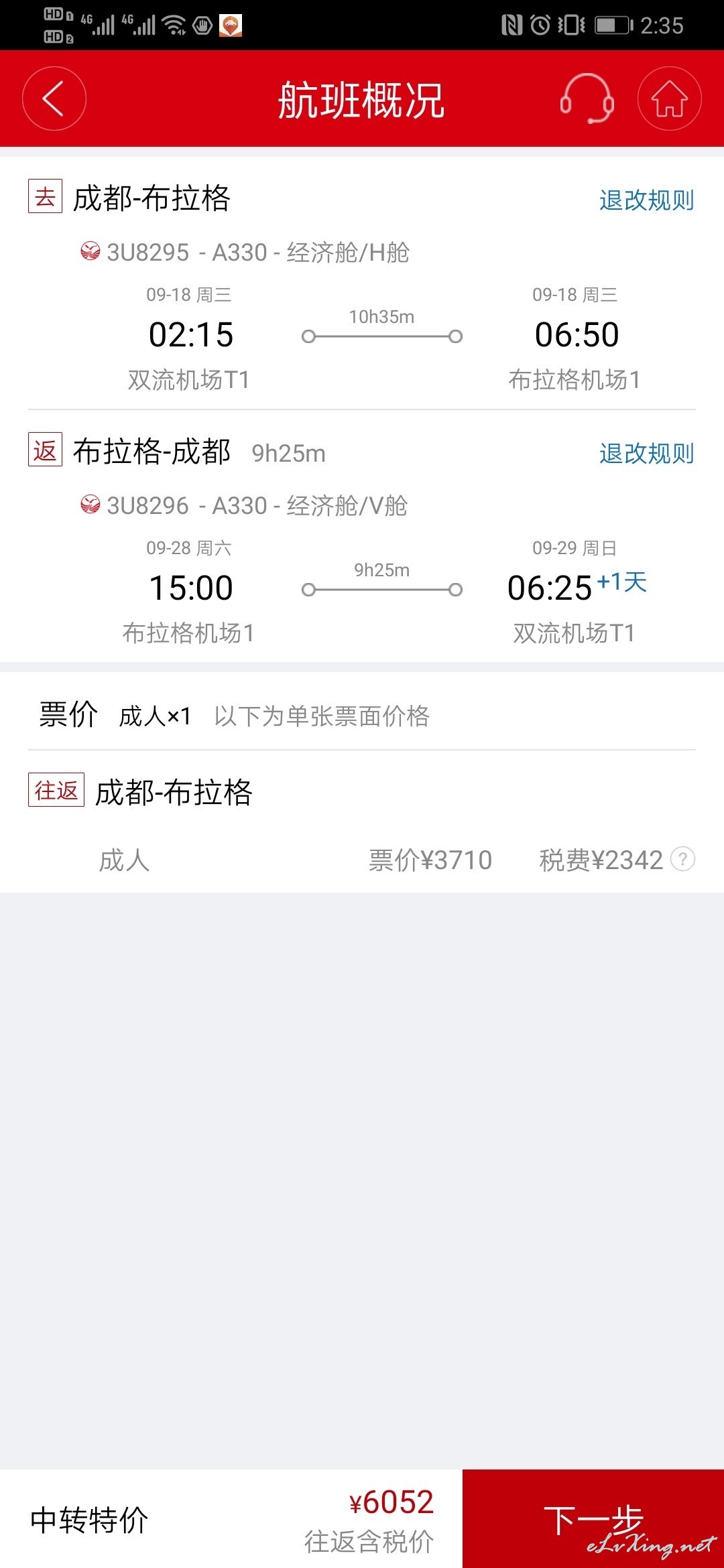Viewport: 724px width, 1568px height.
Task: Return to home via the house icon
Action: pyautogui.click(x=670, y=99)
